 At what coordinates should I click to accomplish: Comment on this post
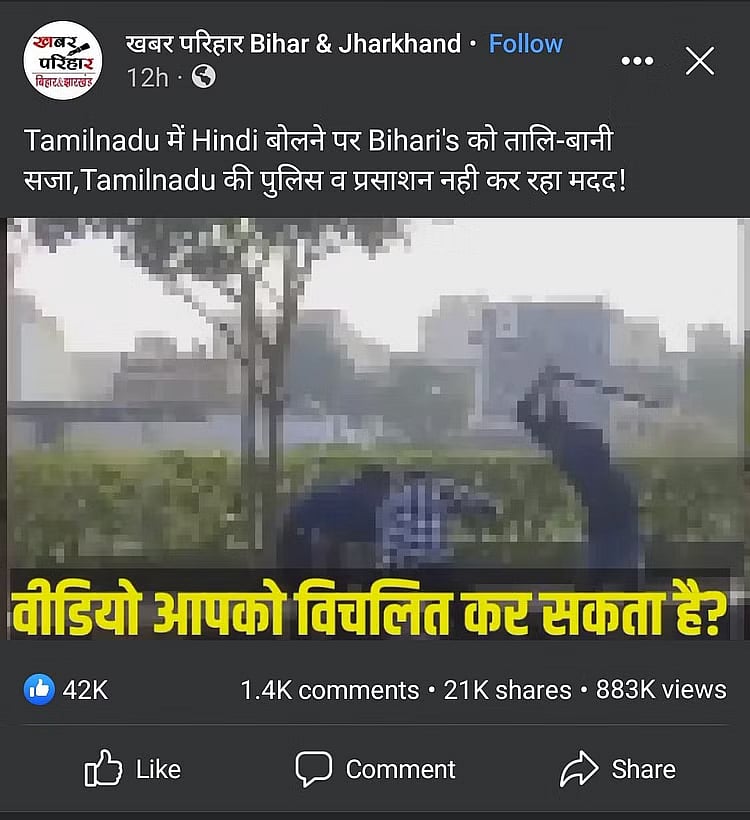(375, 768)
